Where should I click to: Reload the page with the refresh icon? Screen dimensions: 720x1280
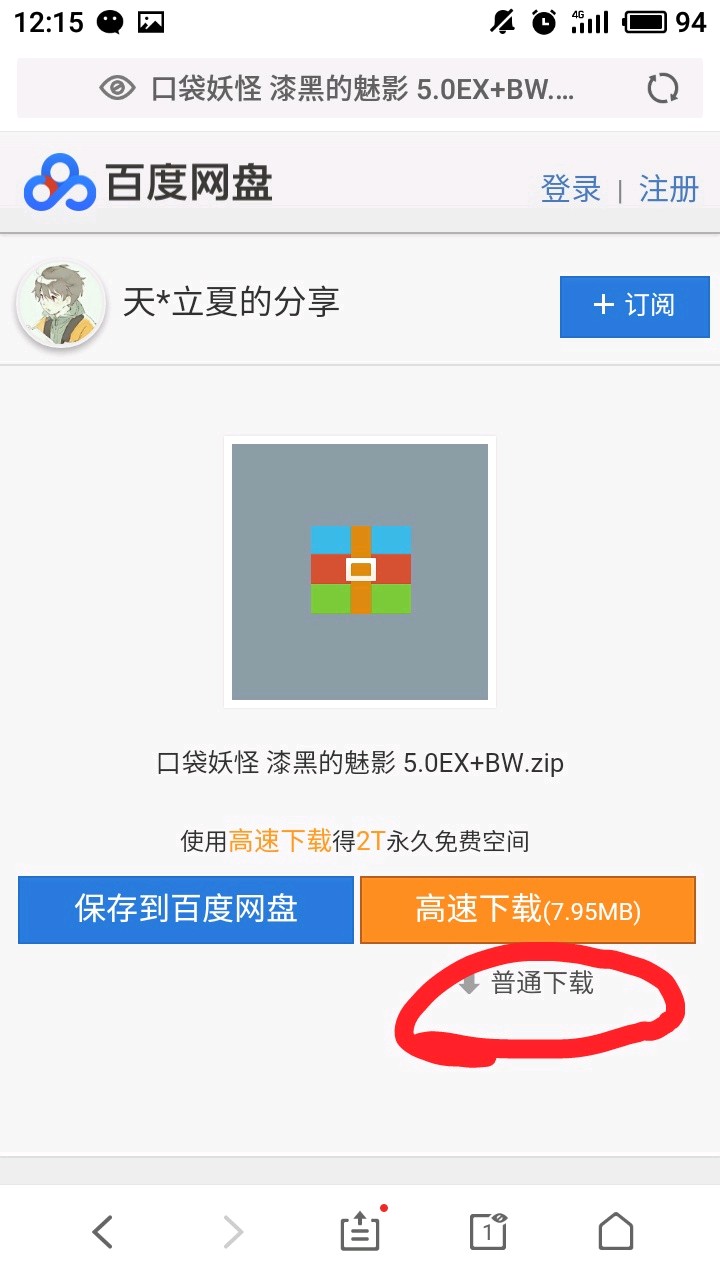662,89
